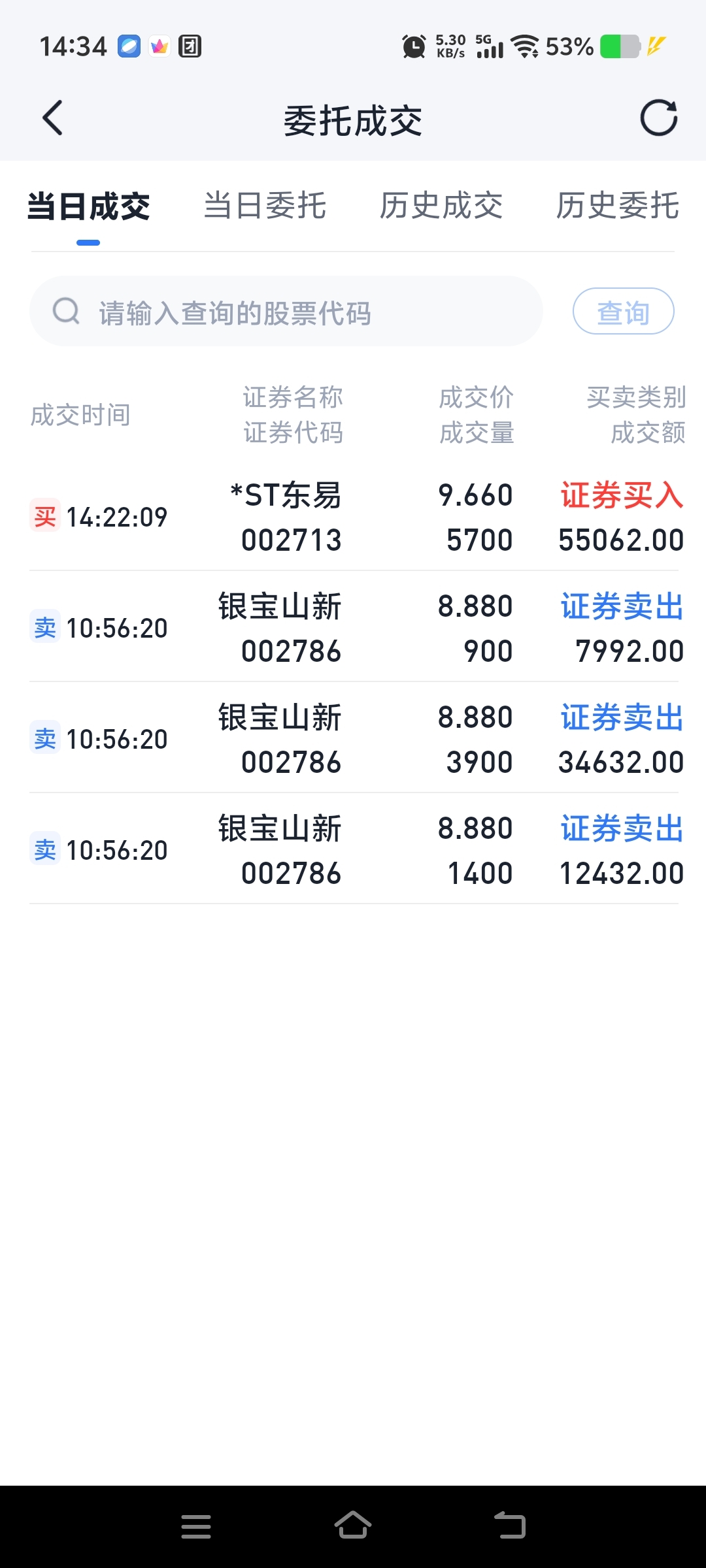Screen dimensions: 706x1568
Task: Open the 历史成交 tab
Action: tap(441, 206)
